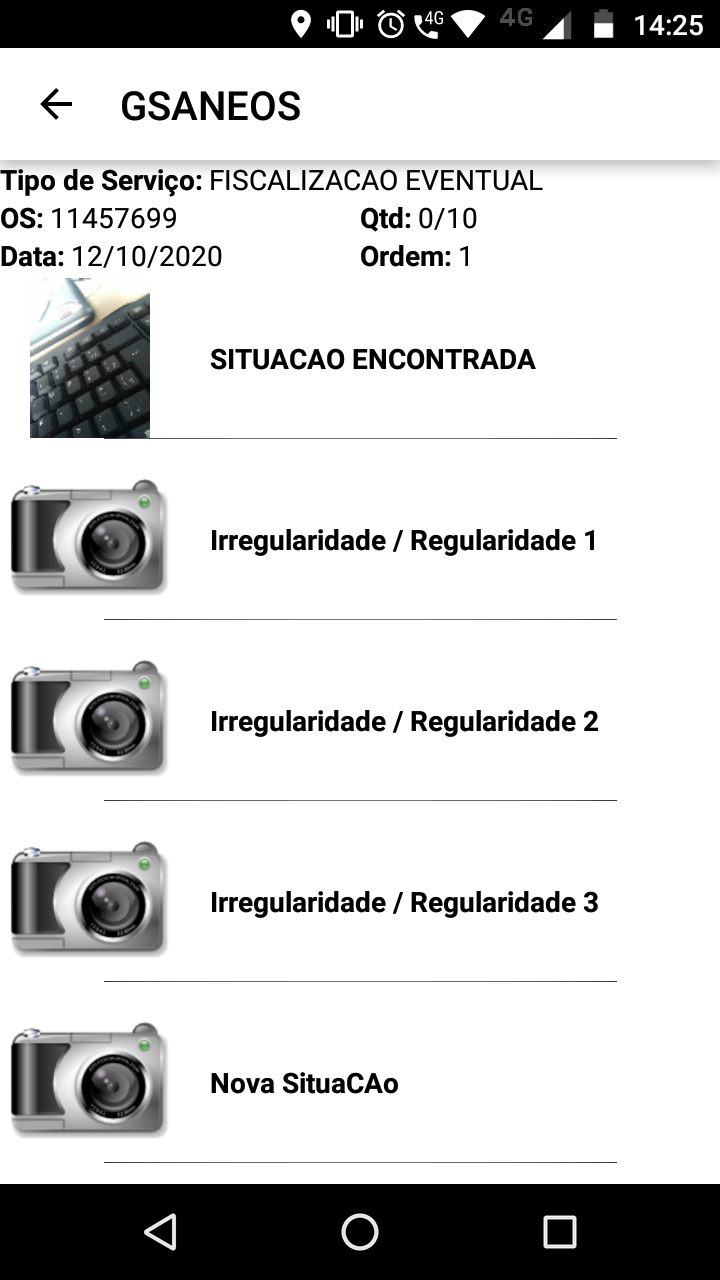Tap the Irregularidade / Regularidade 3 label

403,902
